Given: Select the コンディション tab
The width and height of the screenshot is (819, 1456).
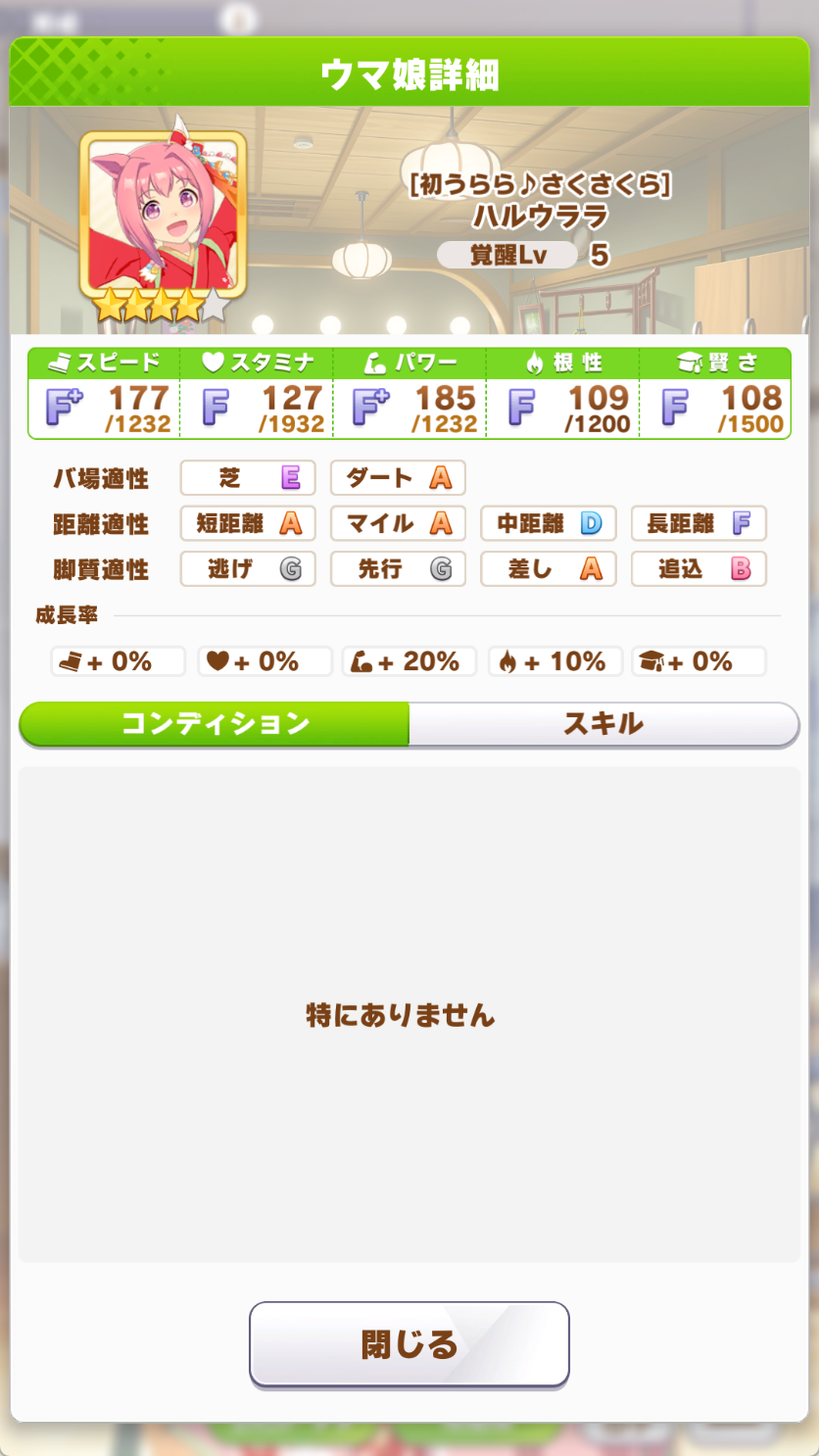Looking at the screenshot, I should [215, 724].
